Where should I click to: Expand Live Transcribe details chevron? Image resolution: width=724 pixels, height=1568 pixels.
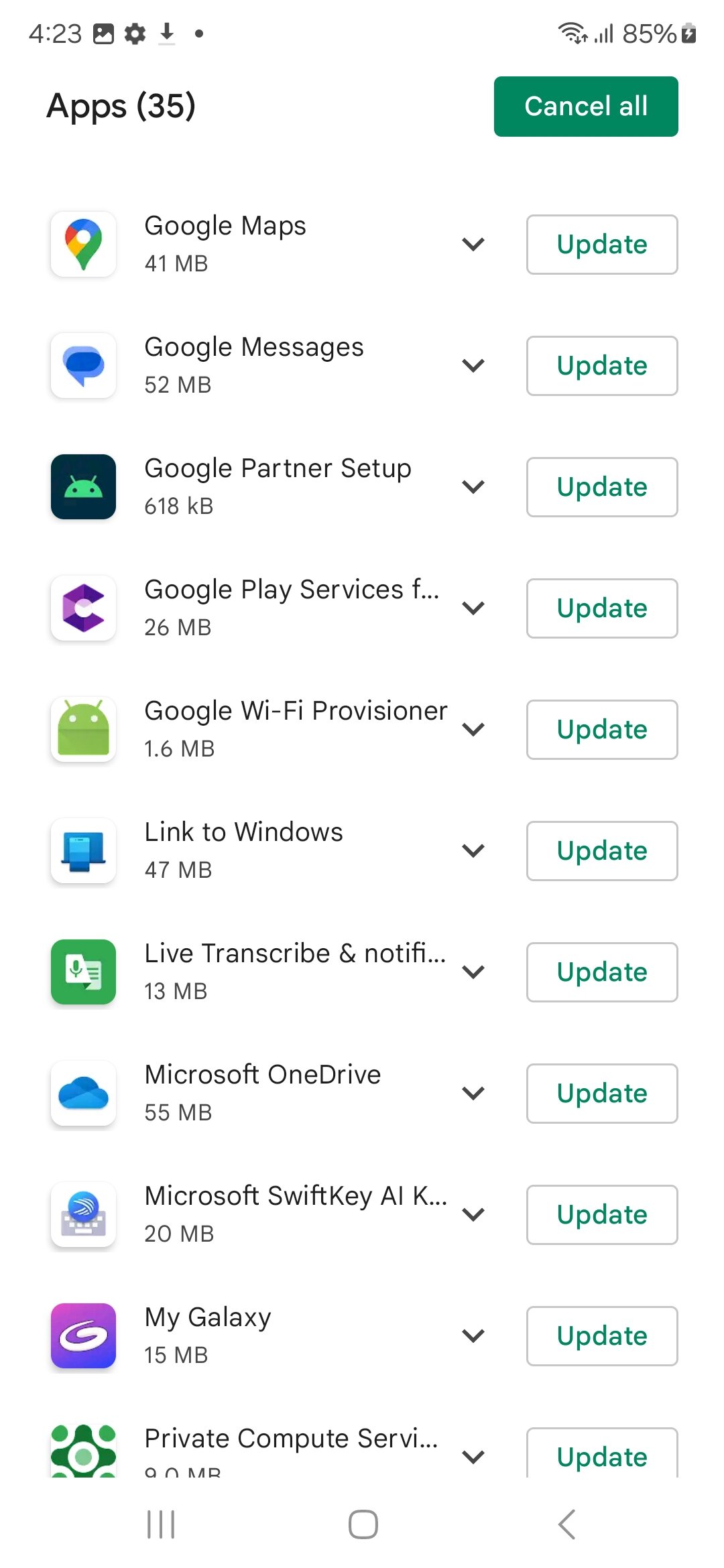[x=473, y=972]
